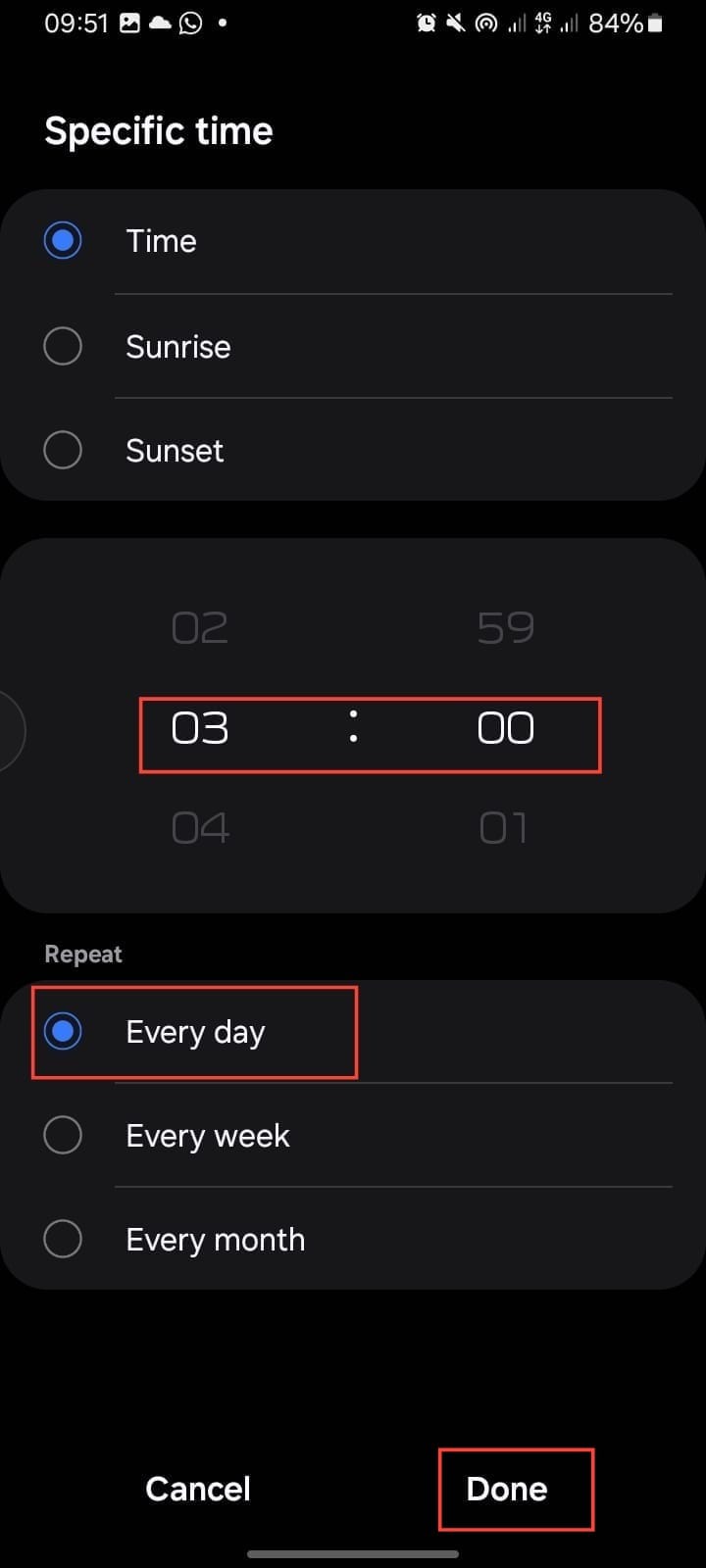Cancel the specific time setup

pyautogui.click(x=198, y=1489)
